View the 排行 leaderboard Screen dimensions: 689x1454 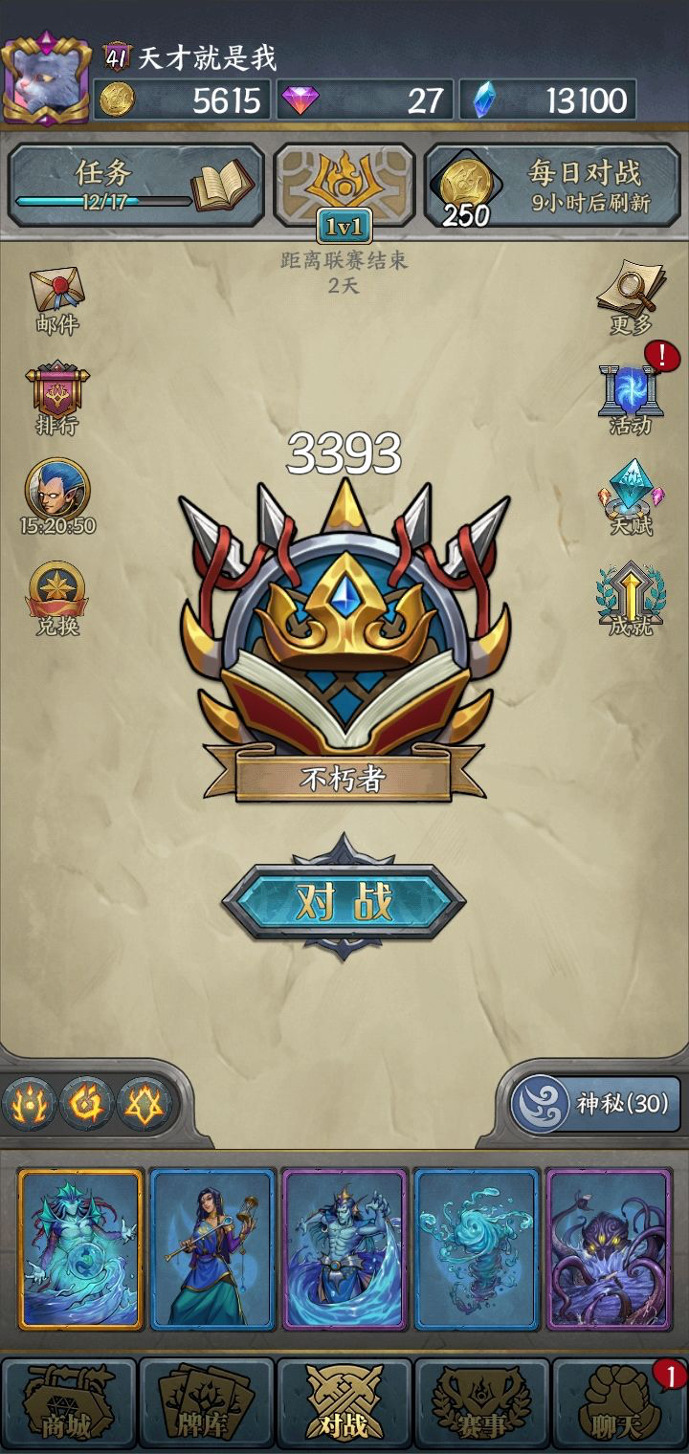point(57,398)
